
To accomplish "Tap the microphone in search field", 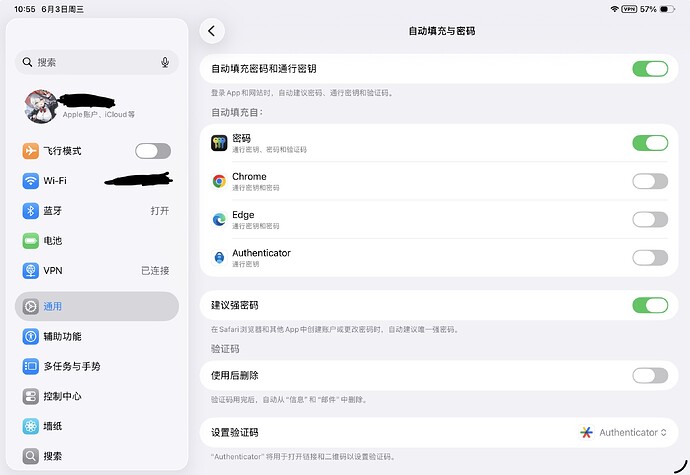I will 165,62.
